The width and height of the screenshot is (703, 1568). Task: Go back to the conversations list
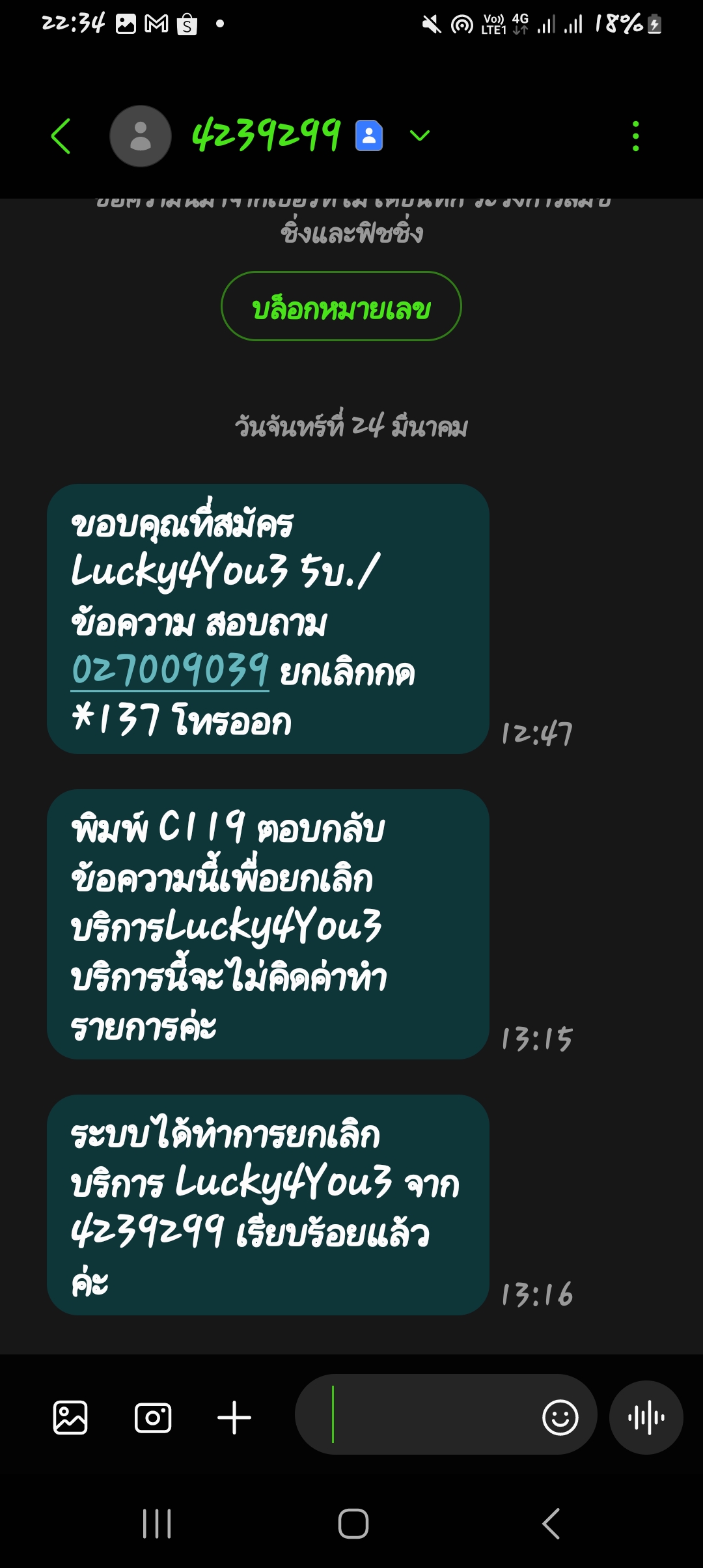pos(61,136)
